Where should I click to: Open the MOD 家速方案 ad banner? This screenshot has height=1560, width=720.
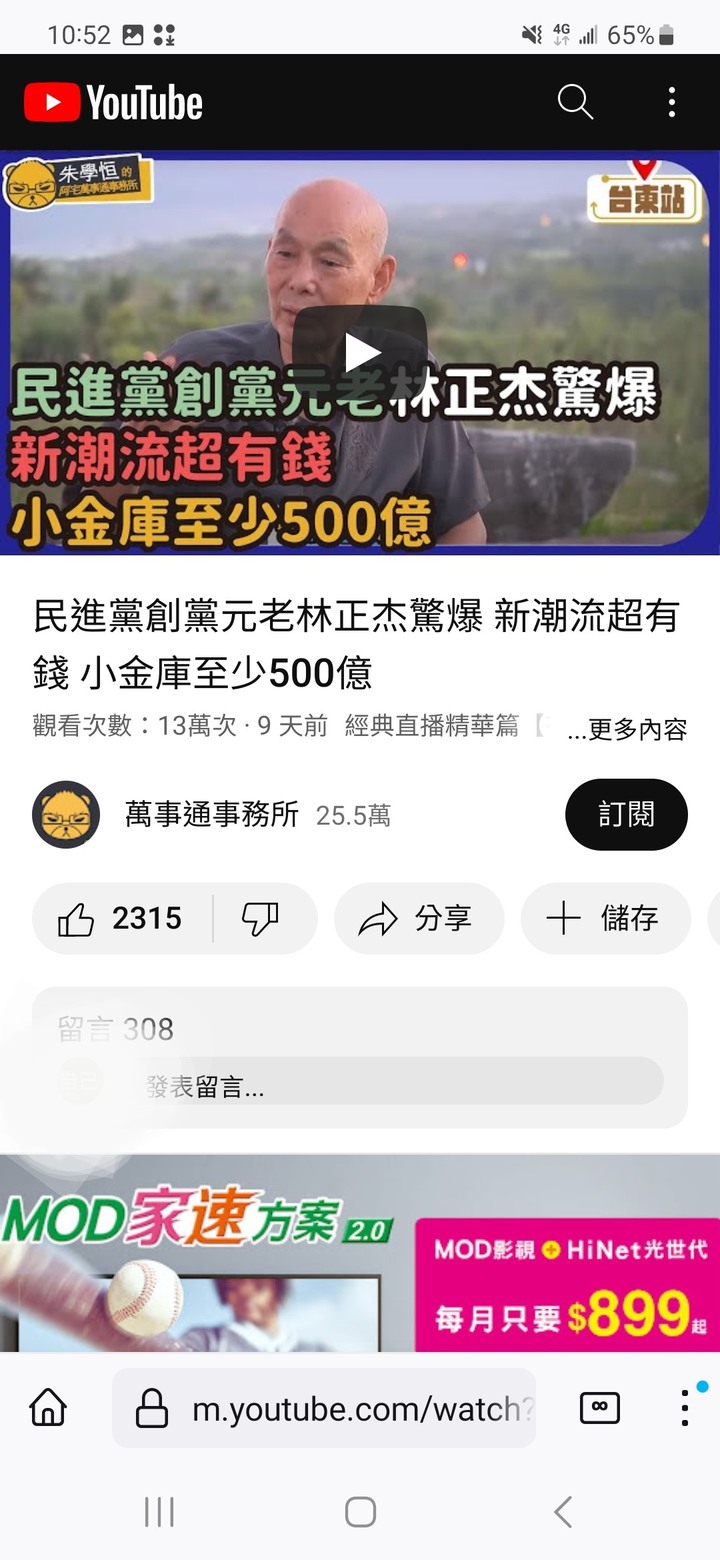coord(360,1270)
